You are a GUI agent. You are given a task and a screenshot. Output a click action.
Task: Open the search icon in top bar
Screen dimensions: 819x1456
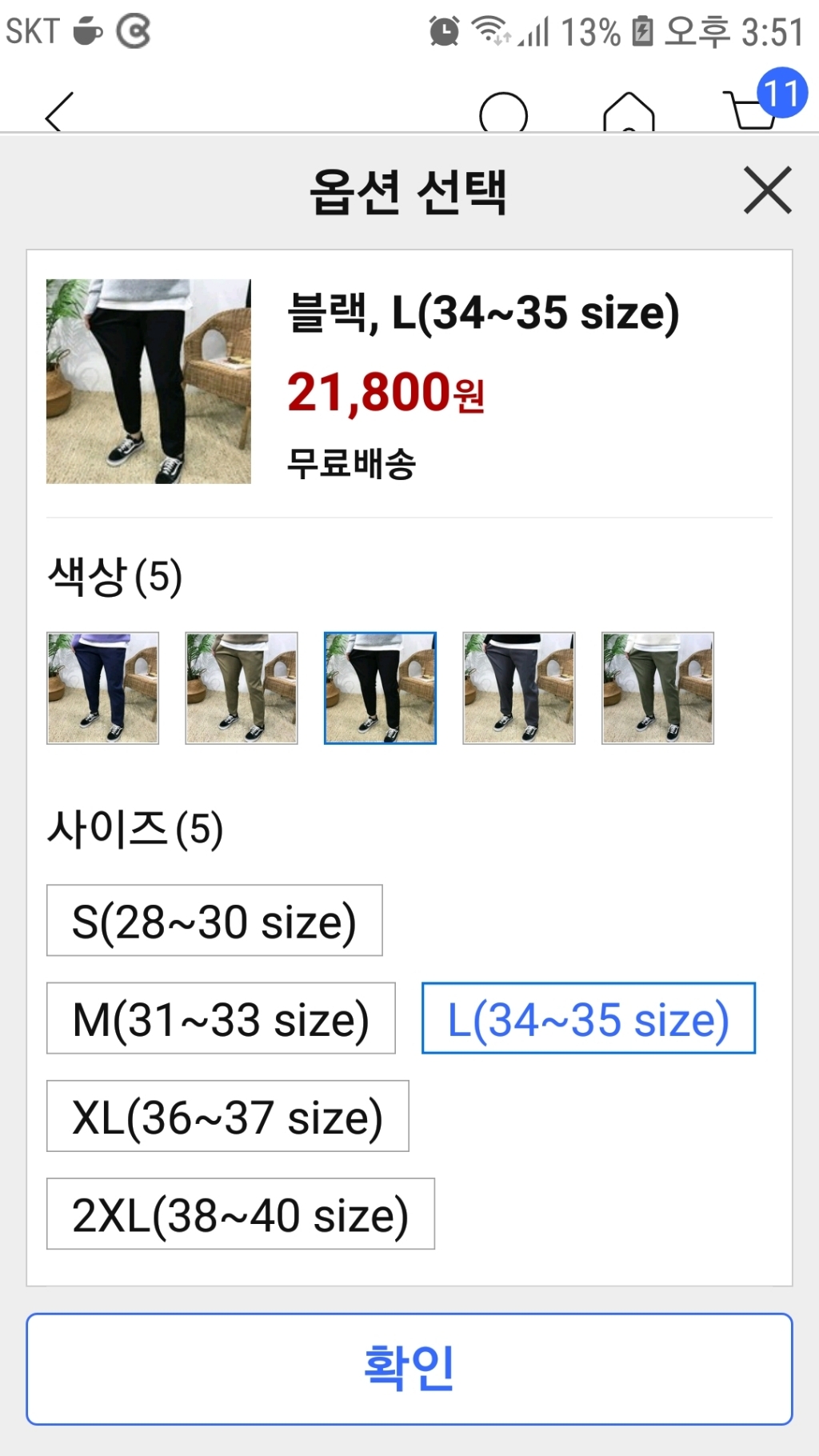(x=503, y=113)
